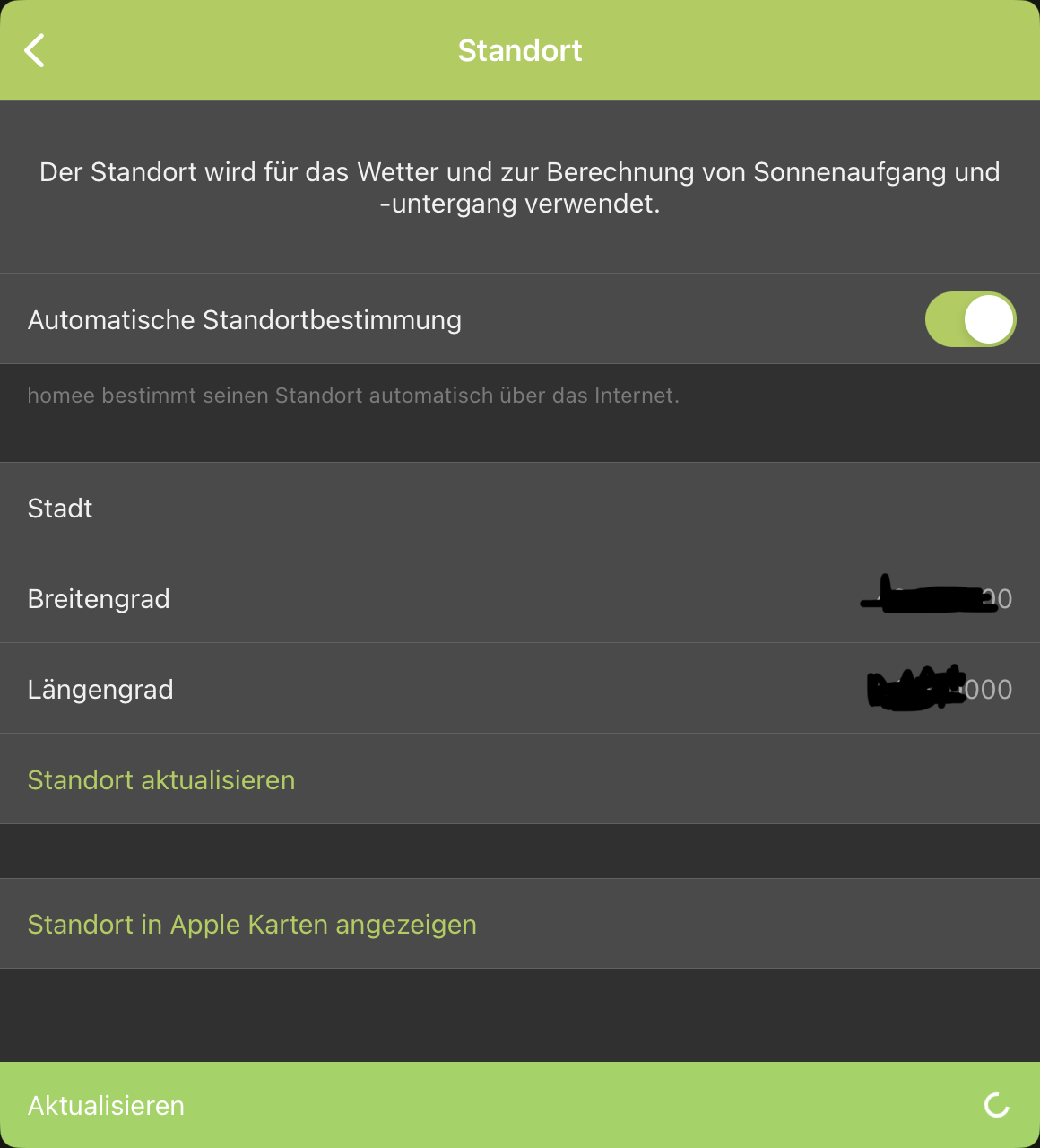Go back from the Standort screen

(35, 51)
